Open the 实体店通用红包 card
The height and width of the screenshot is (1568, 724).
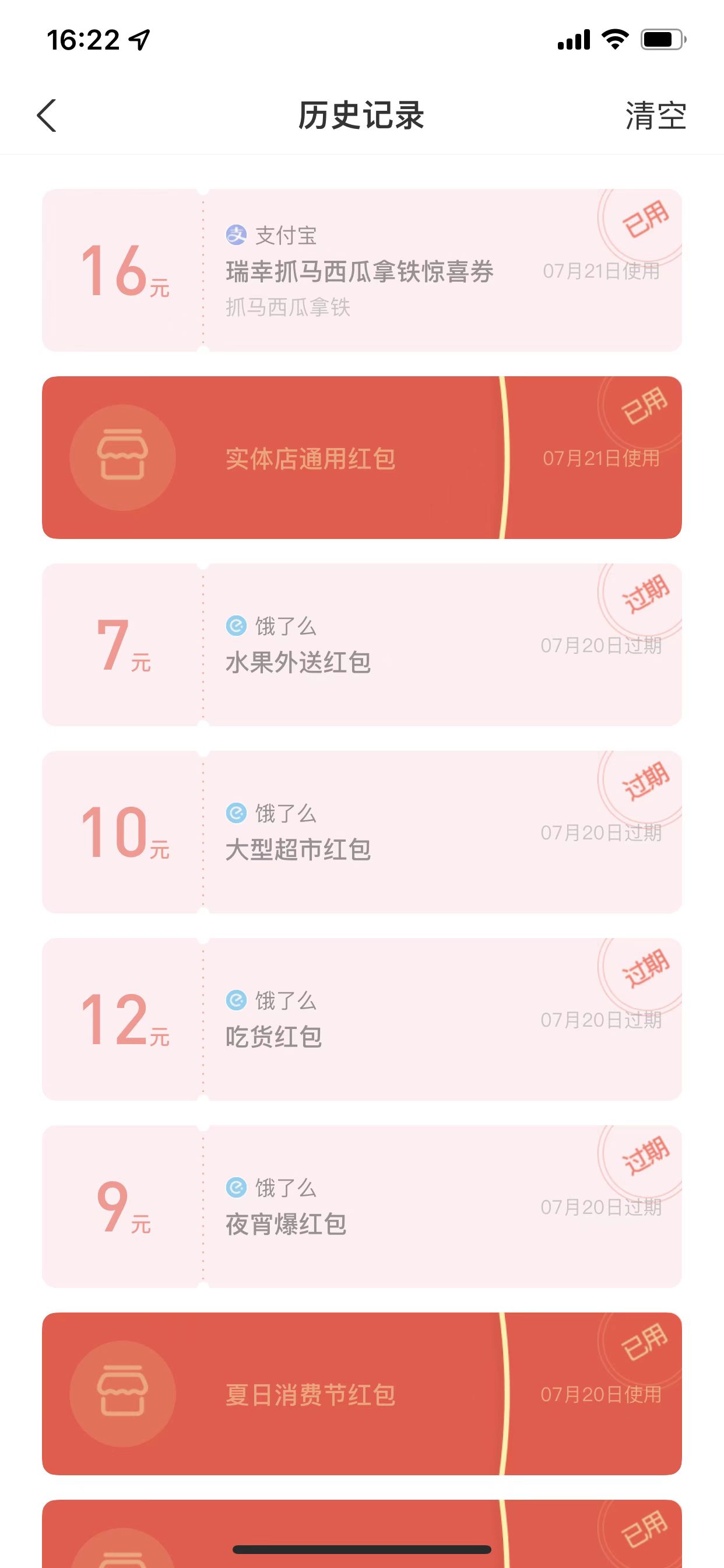click(x=361, y=458)
